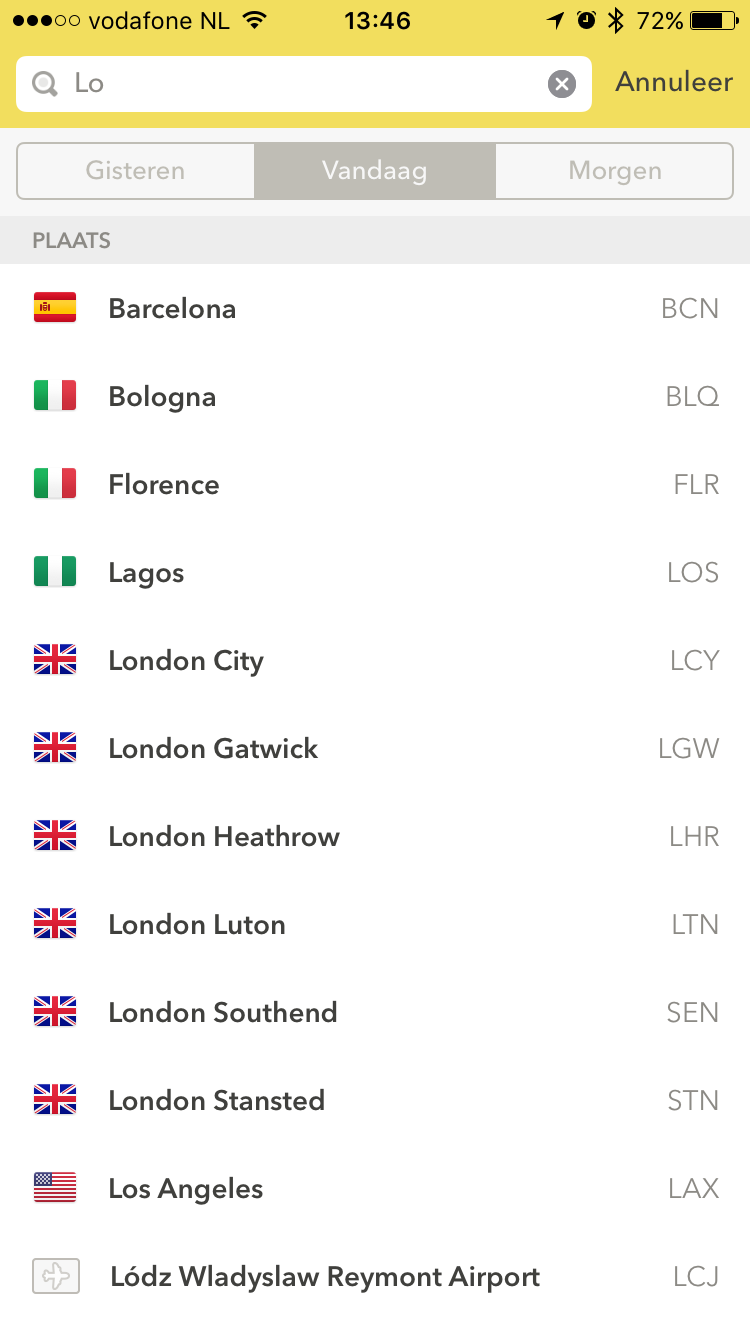
Task: Open Florence FLR
Action: tap(375, 484)
